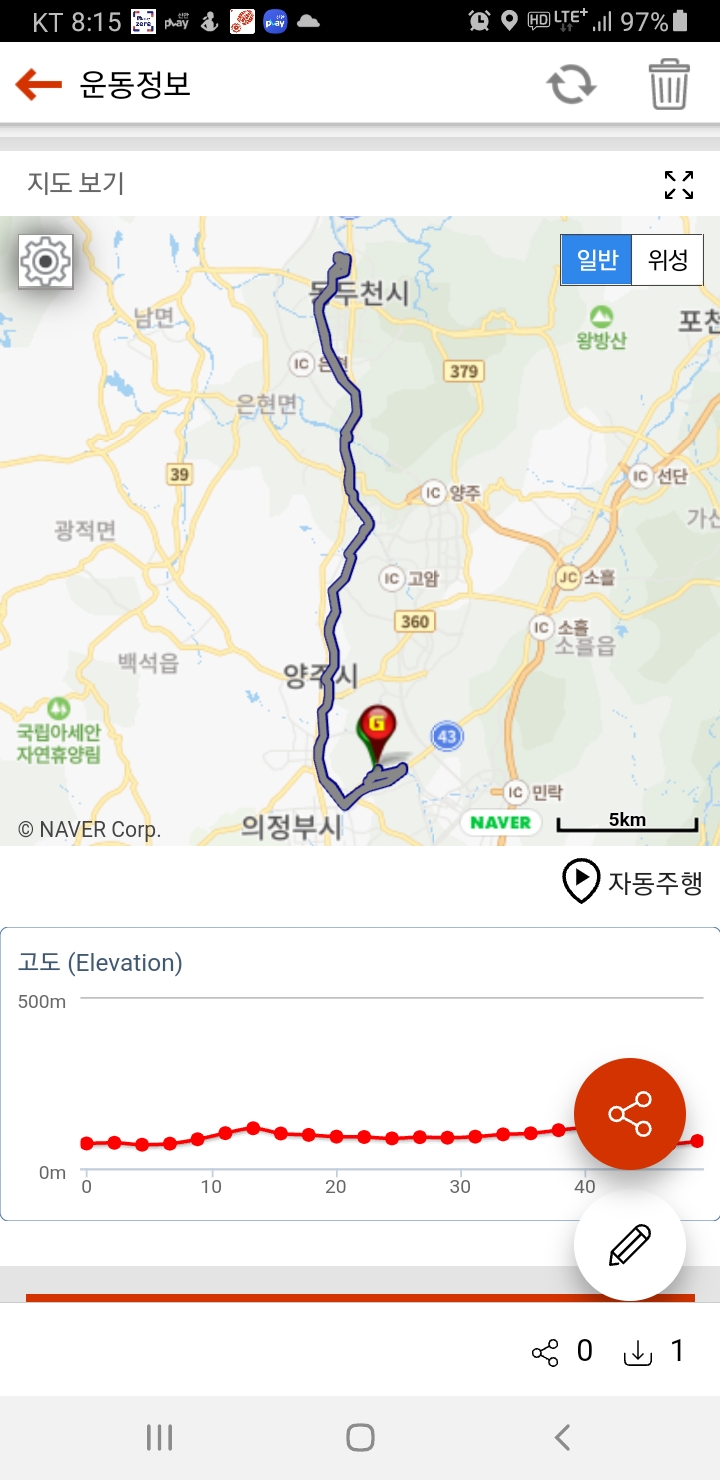The height and width of the screenshot is (1480, 720).
Task: Switch map to 일반 view
Action: pyautogui.click(x=597, y=260)
